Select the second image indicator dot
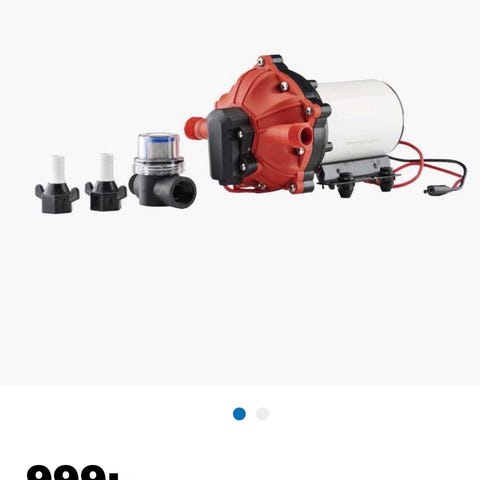Image resolution: width=480 pixels, height=480 pixels. tap(262, 414)
